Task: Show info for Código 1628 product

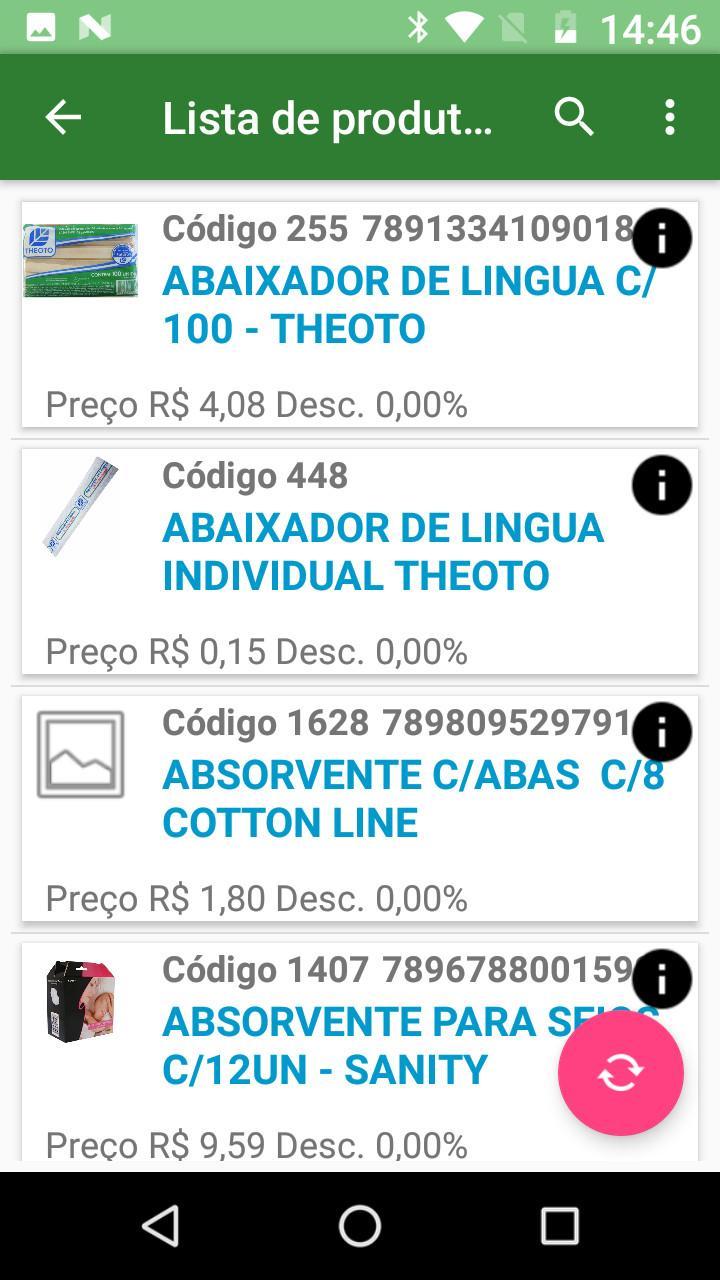Action: (x=661, y=732)
